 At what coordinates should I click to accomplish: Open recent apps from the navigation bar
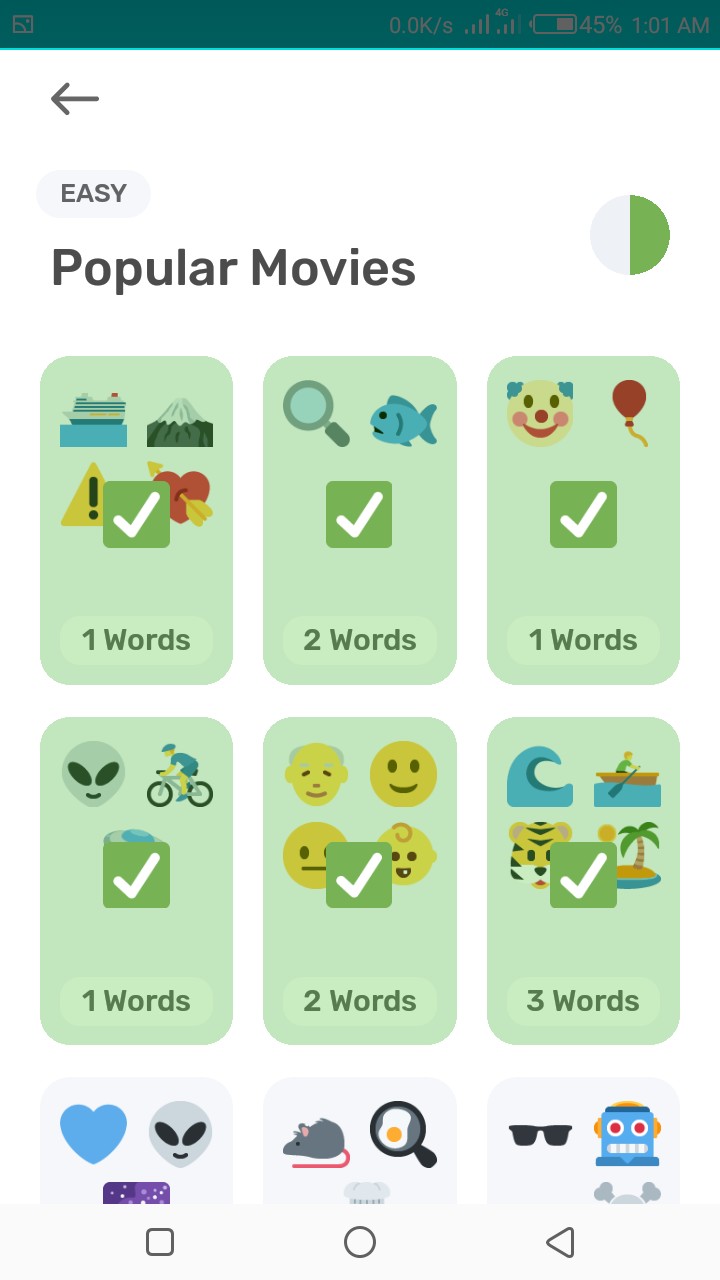pos(160,1242)
